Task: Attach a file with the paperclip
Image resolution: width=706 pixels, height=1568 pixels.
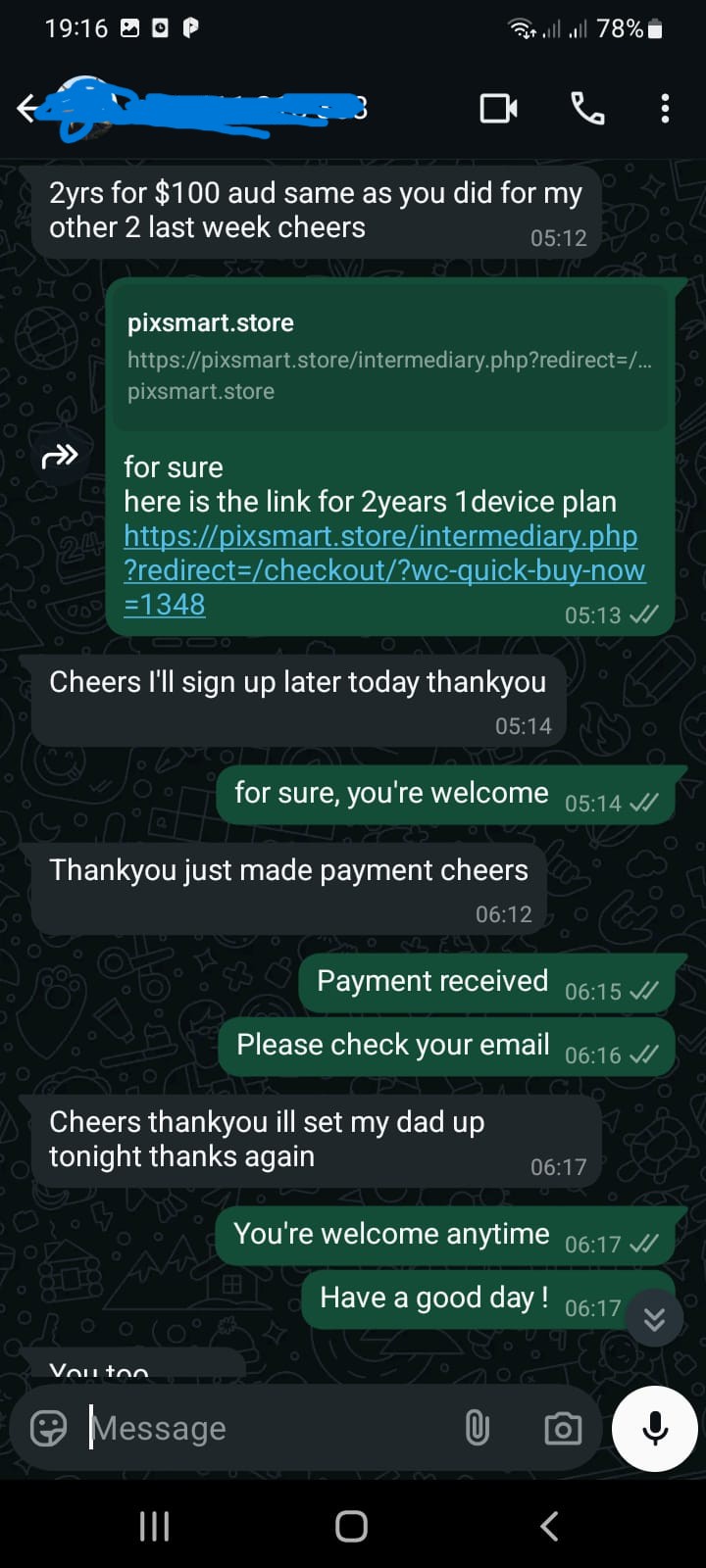Action: [477, 1428]
